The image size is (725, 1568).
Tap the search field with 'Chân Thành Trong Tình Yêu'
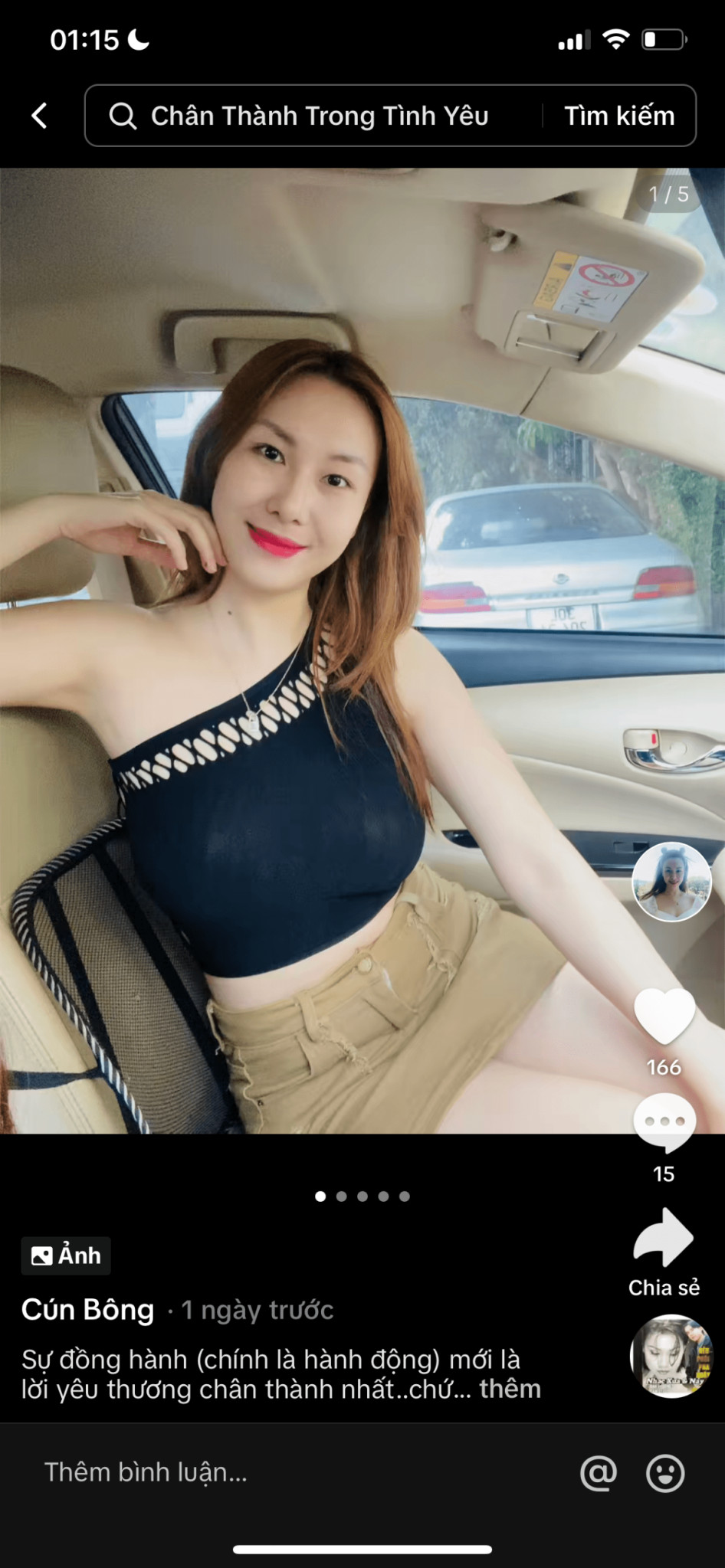(x=318, y=116)
